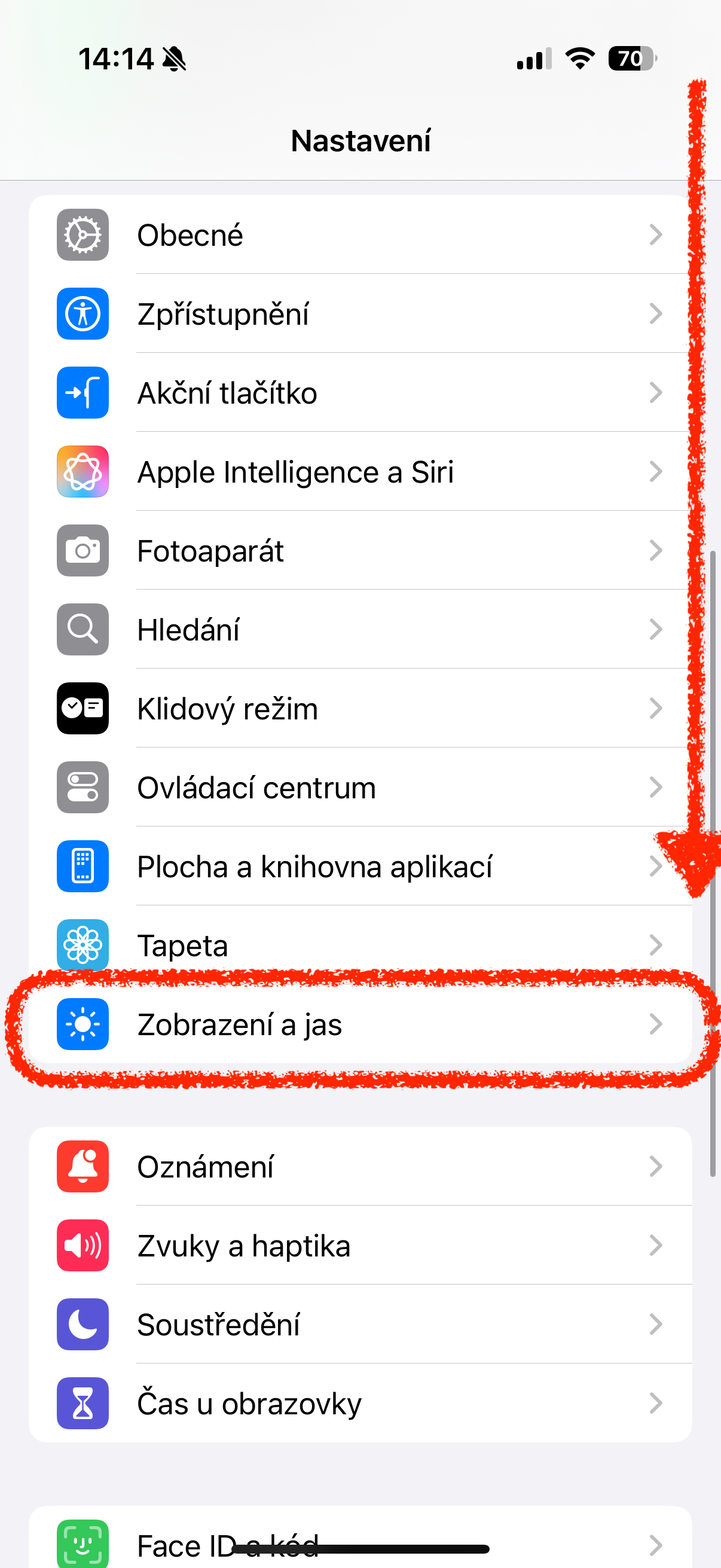Go to Zvuky a haptika
The height and width of the screenshot is (1568, 721).
(359, 1246)
